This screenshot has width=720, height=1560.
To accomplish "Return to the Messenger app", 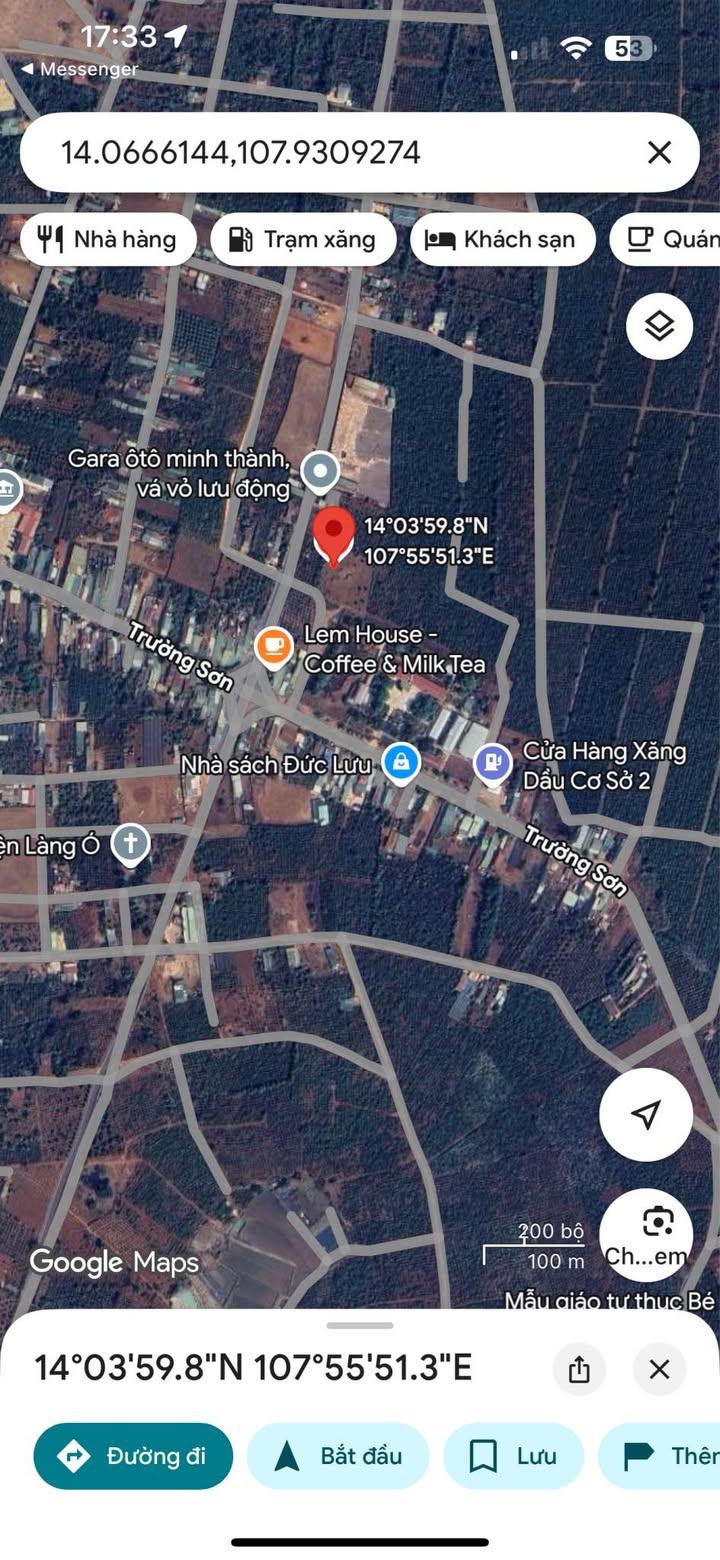I will (x=78, y=69).
